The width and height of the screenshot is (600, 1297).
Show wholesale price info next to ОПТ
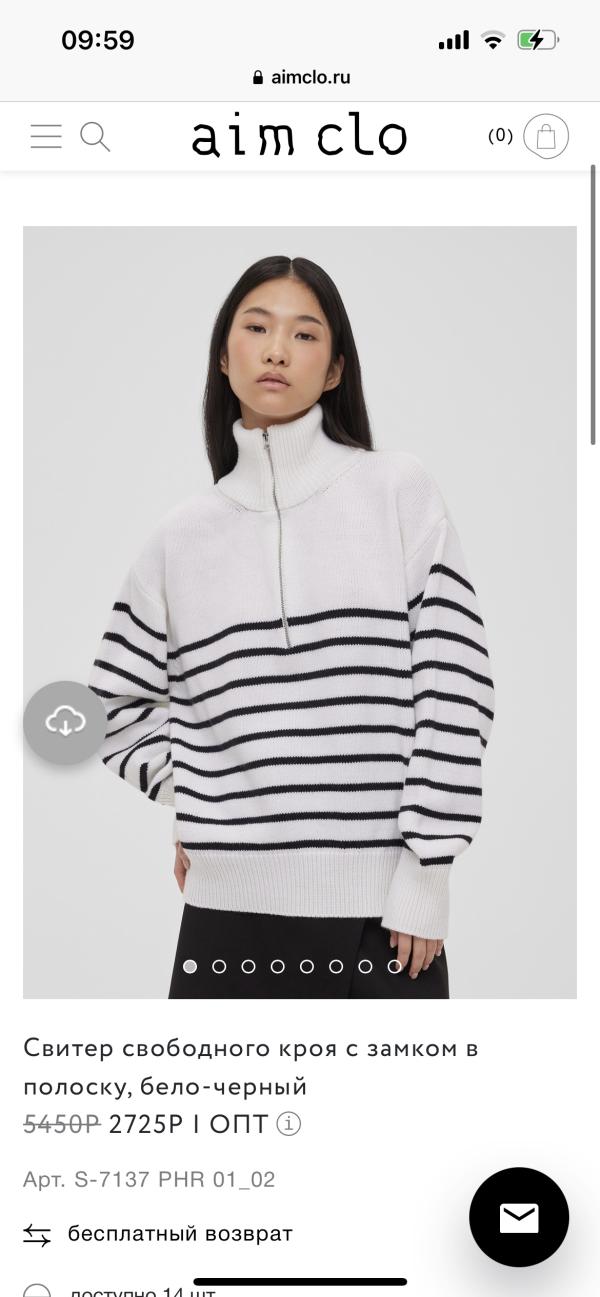click(288, 1124)
